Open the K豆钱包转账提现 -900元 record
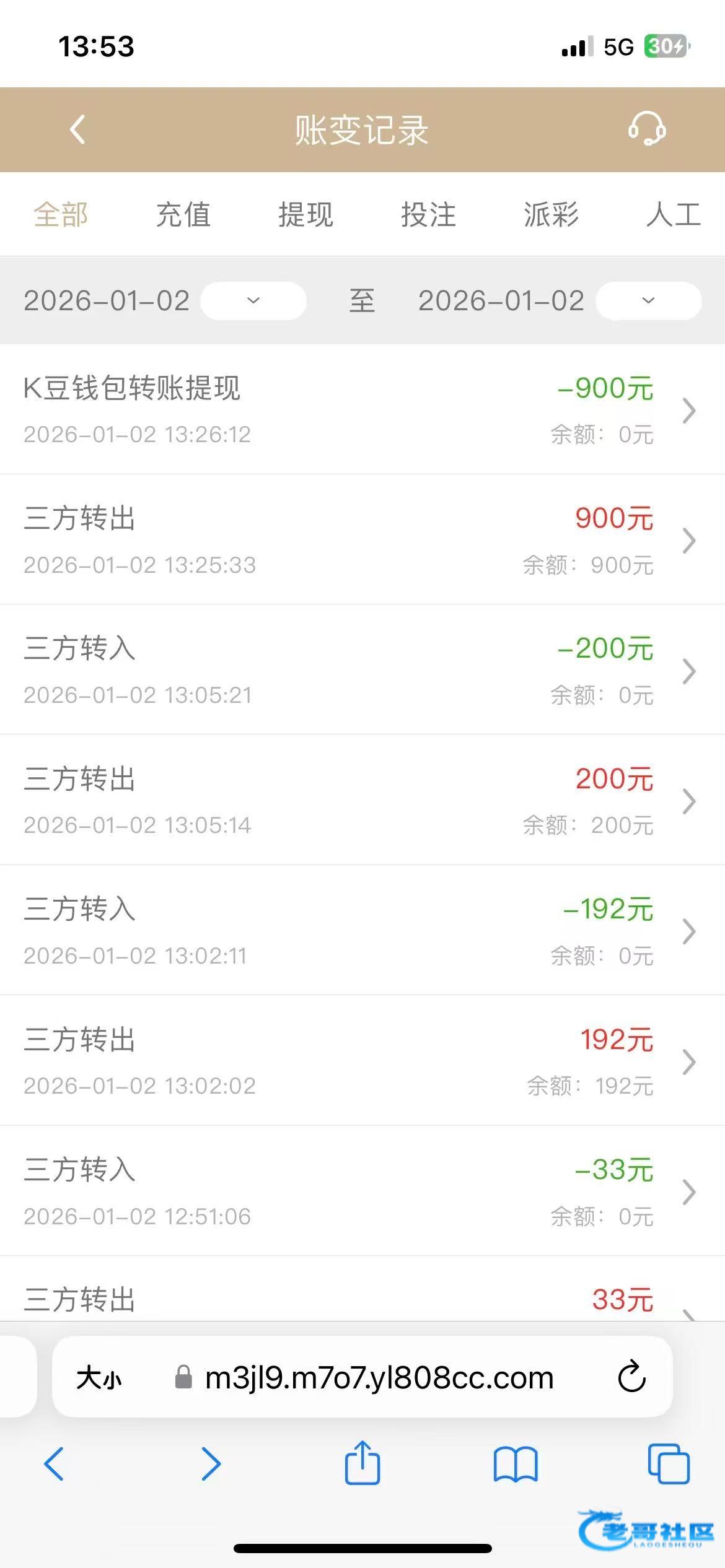This screenshot has width=725, height=1568. (x=362, y=410)
